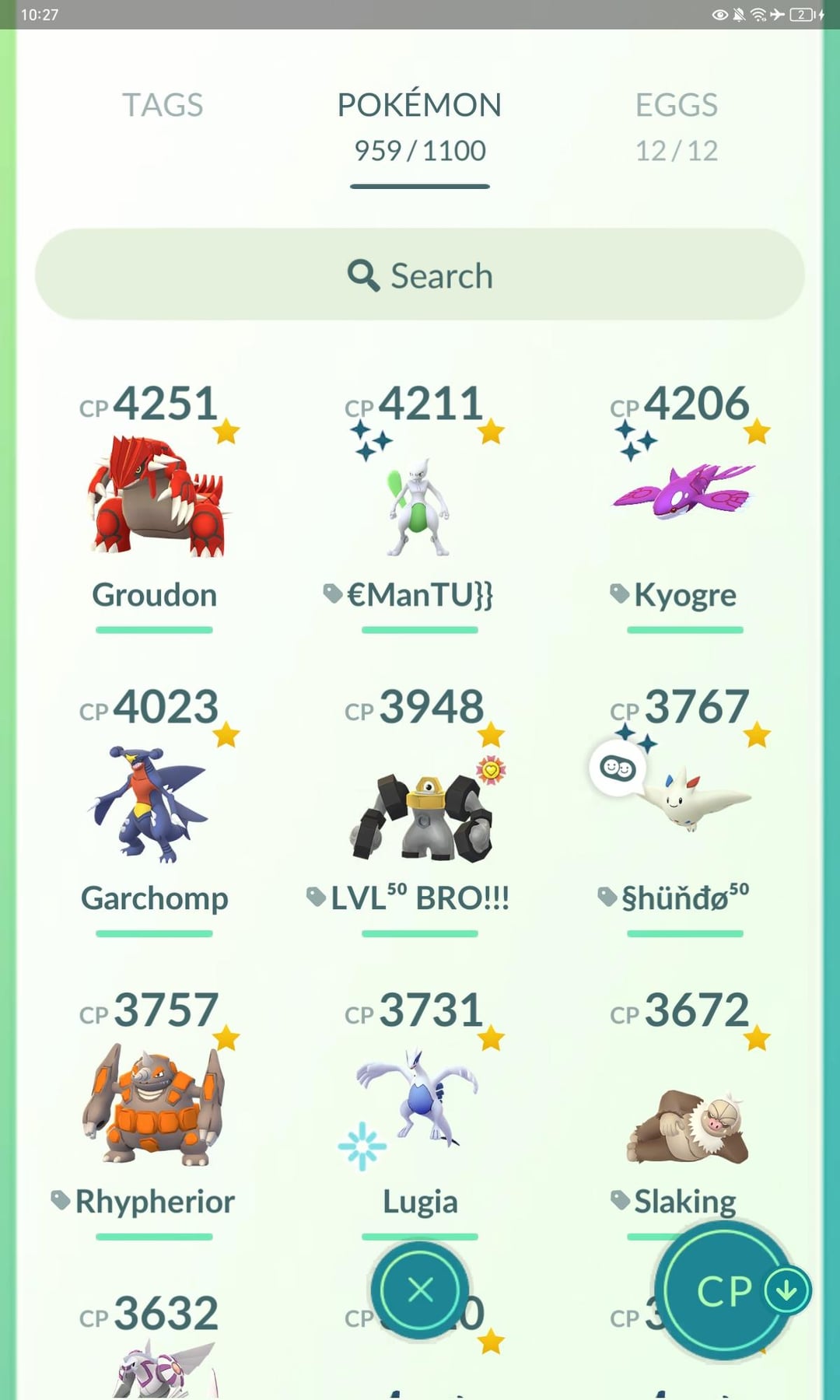Open Kyogre CP 4206
840x1400 pixels.
pyautogui.click(x=684, y=498)
